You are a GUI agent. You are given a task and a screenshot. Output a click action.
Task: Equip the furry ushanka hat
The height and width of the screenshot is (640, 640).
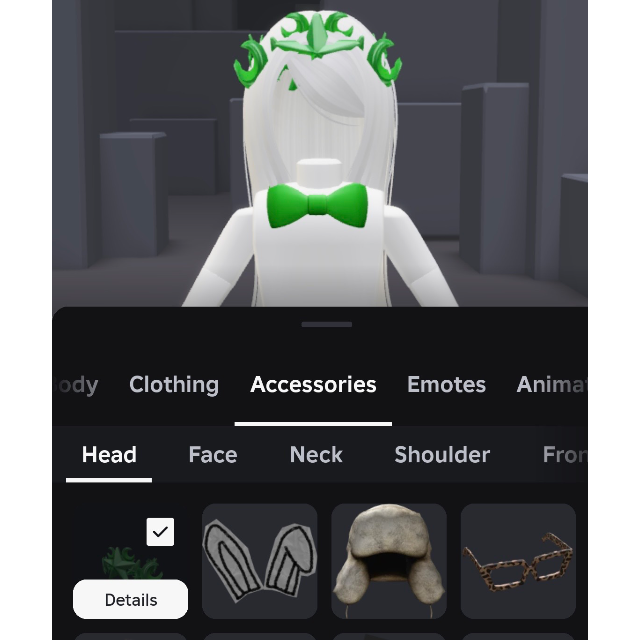(x=389, y=560)
